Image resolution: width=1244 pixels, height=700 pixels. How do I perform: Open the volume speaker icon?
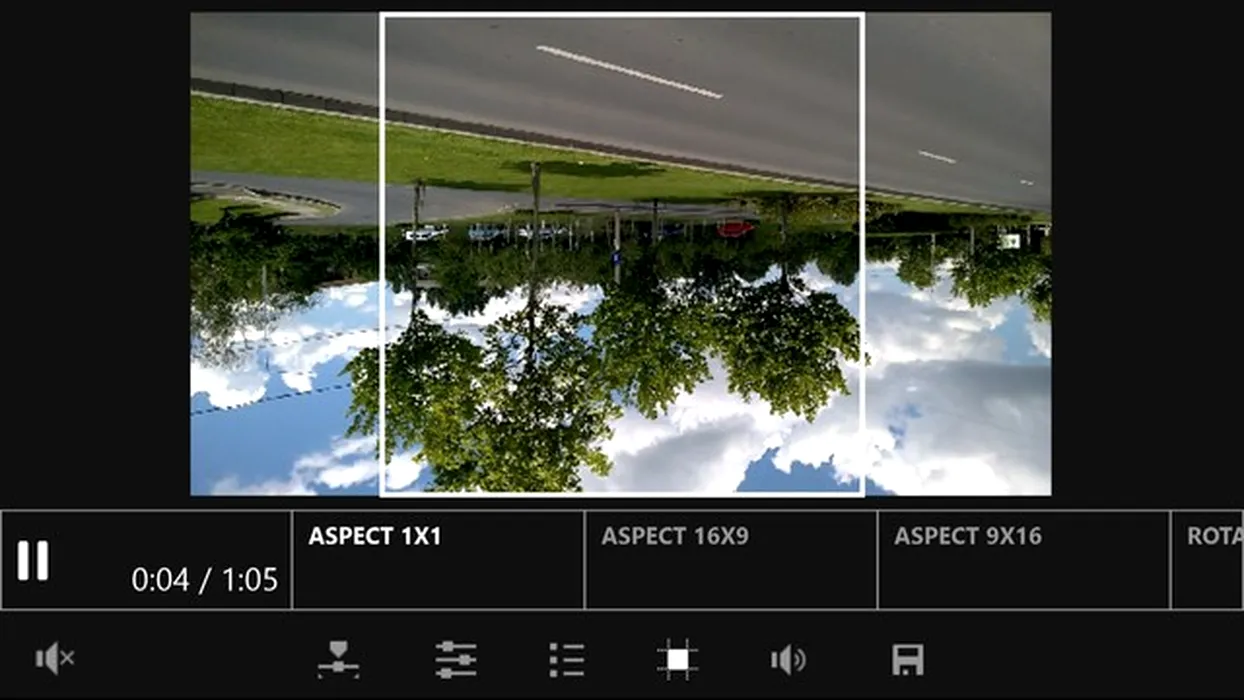(788, 660)
